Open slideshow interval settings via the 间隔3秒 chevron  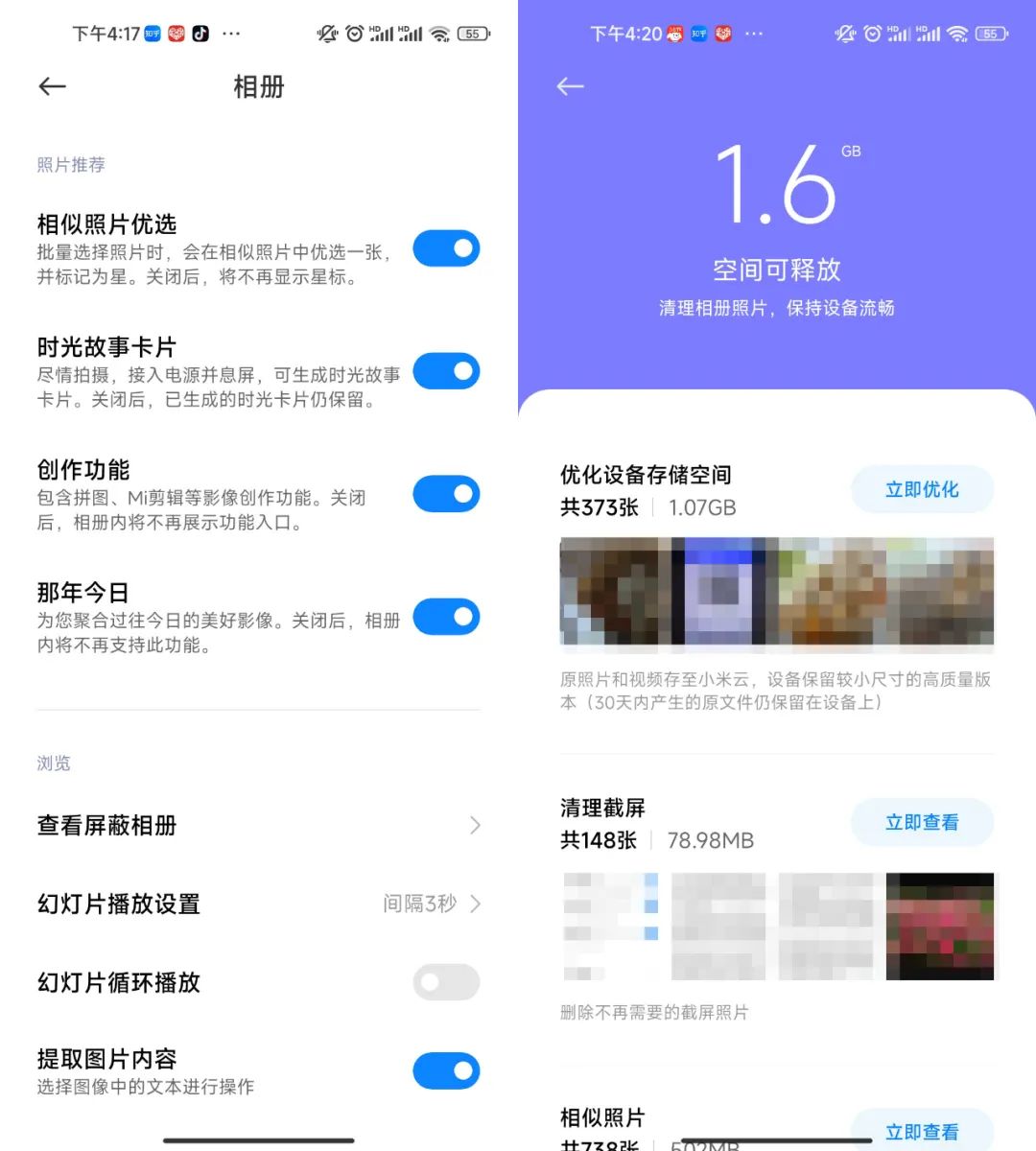point(474,903)
